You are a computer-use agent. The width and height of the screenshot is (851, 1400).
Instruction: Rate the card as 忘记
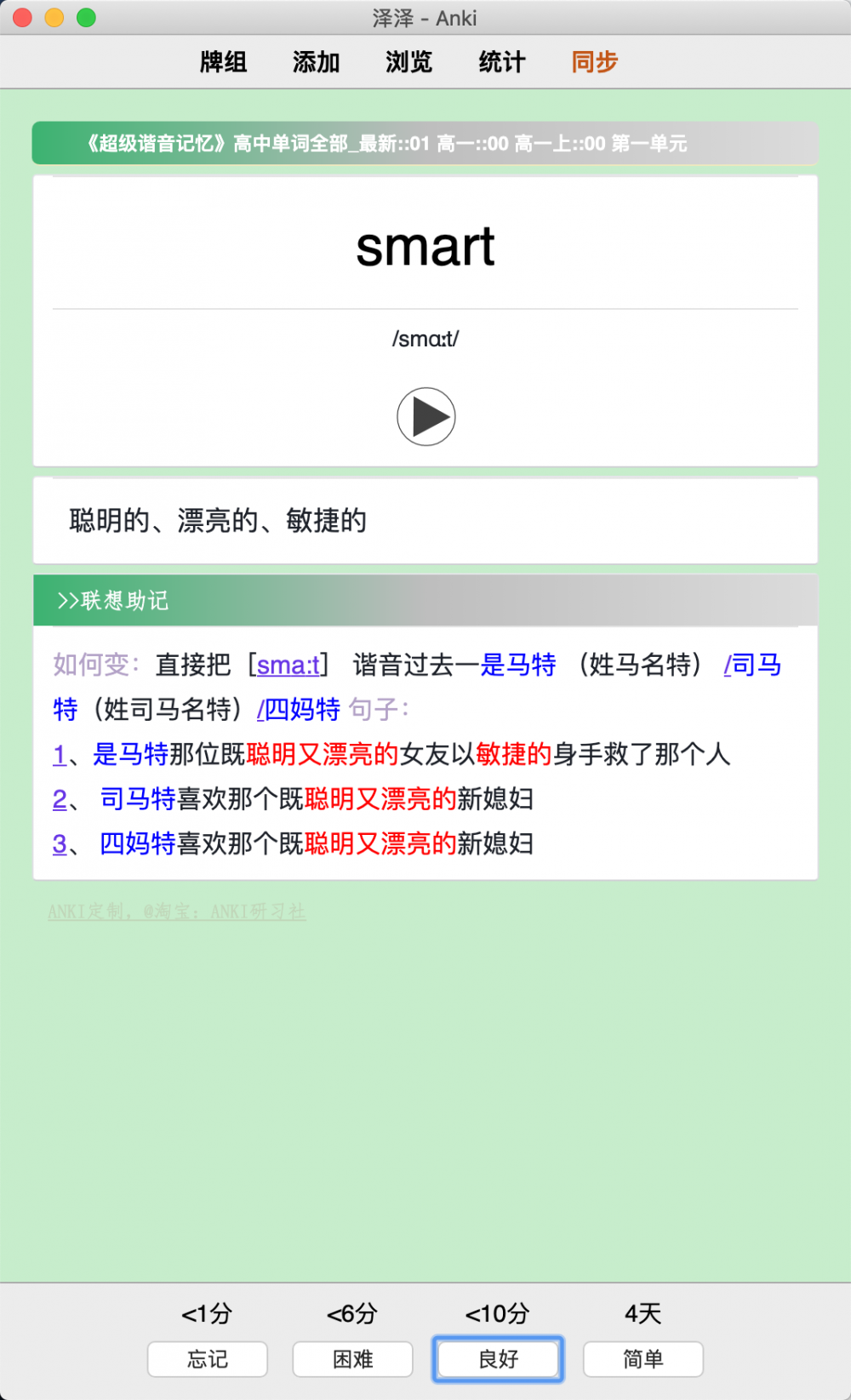(208, 1359)
